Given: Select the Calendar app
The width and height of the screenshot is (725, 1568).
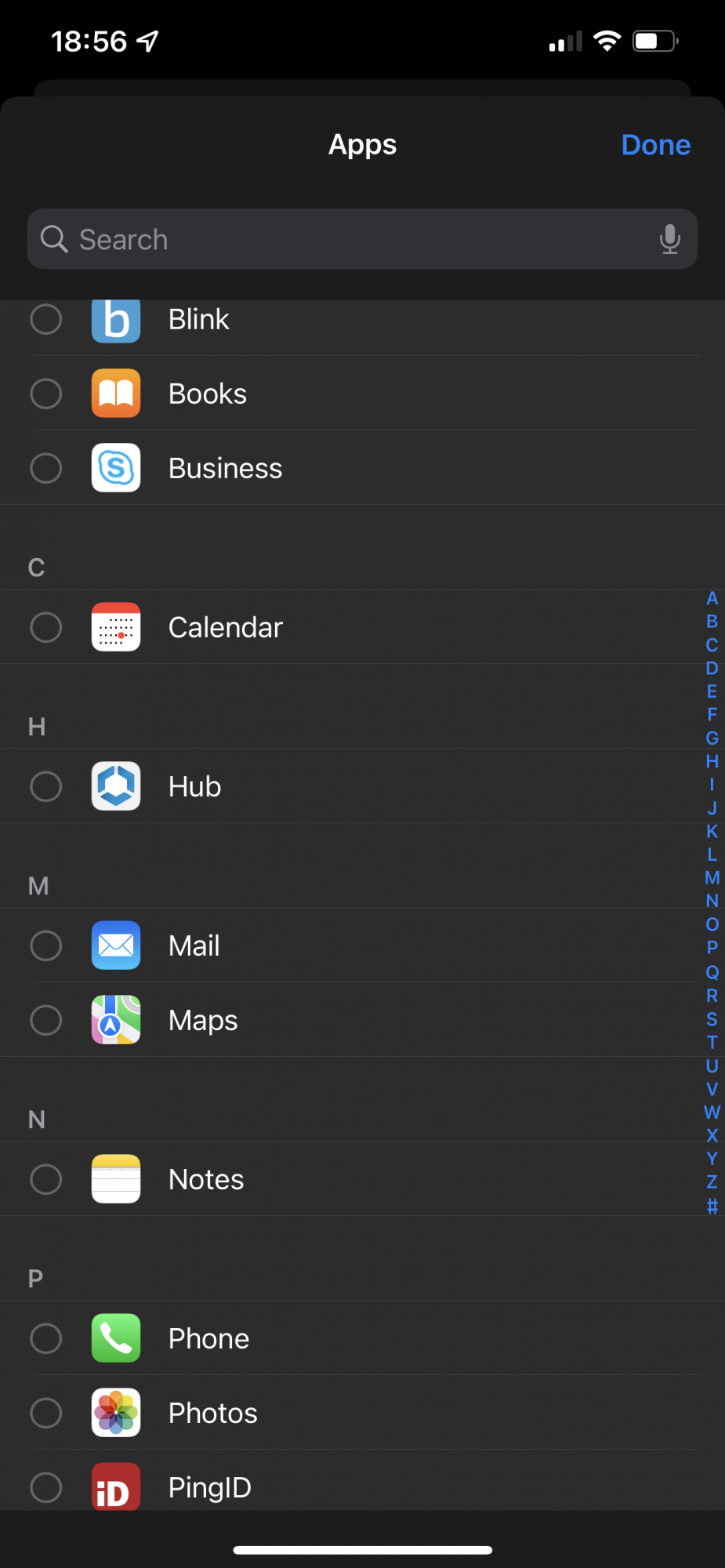Looking at the screenshot, I should click(362, 627).
